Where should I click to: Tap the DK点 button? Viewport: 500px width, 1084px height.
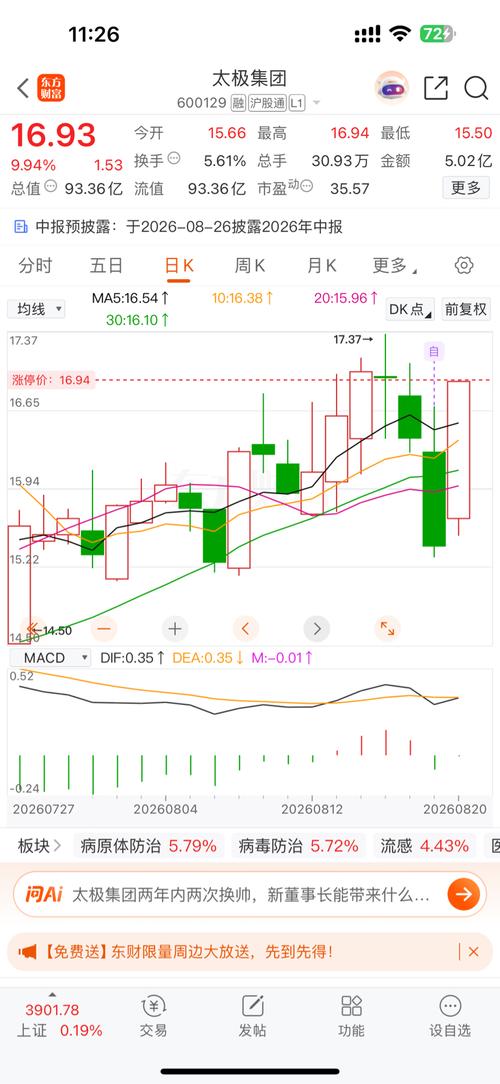410,309
